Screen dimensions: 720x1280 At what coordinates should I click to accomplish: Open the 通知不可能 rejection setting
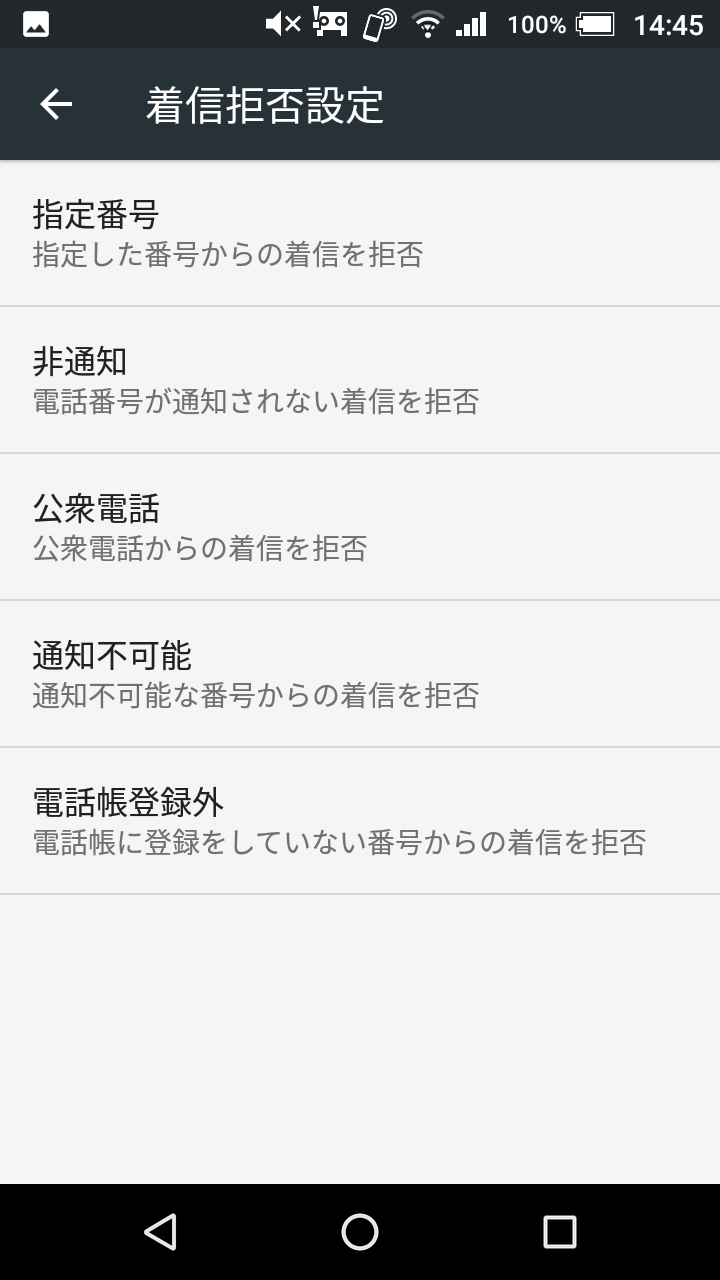360,674
